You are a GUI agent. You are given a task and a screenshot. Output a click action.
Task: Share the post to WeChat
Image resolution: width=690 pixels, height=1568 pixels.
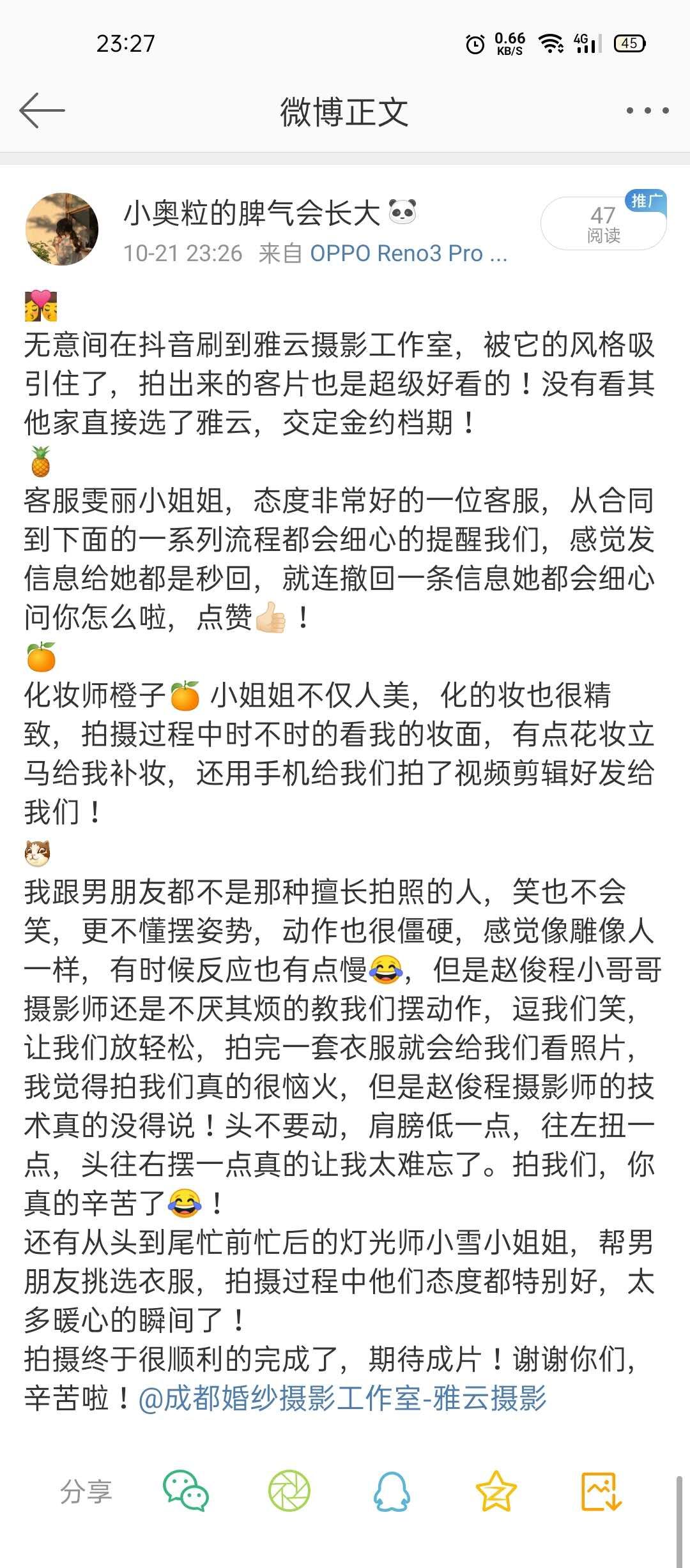pyautogui.click(x=185, y=1491)
